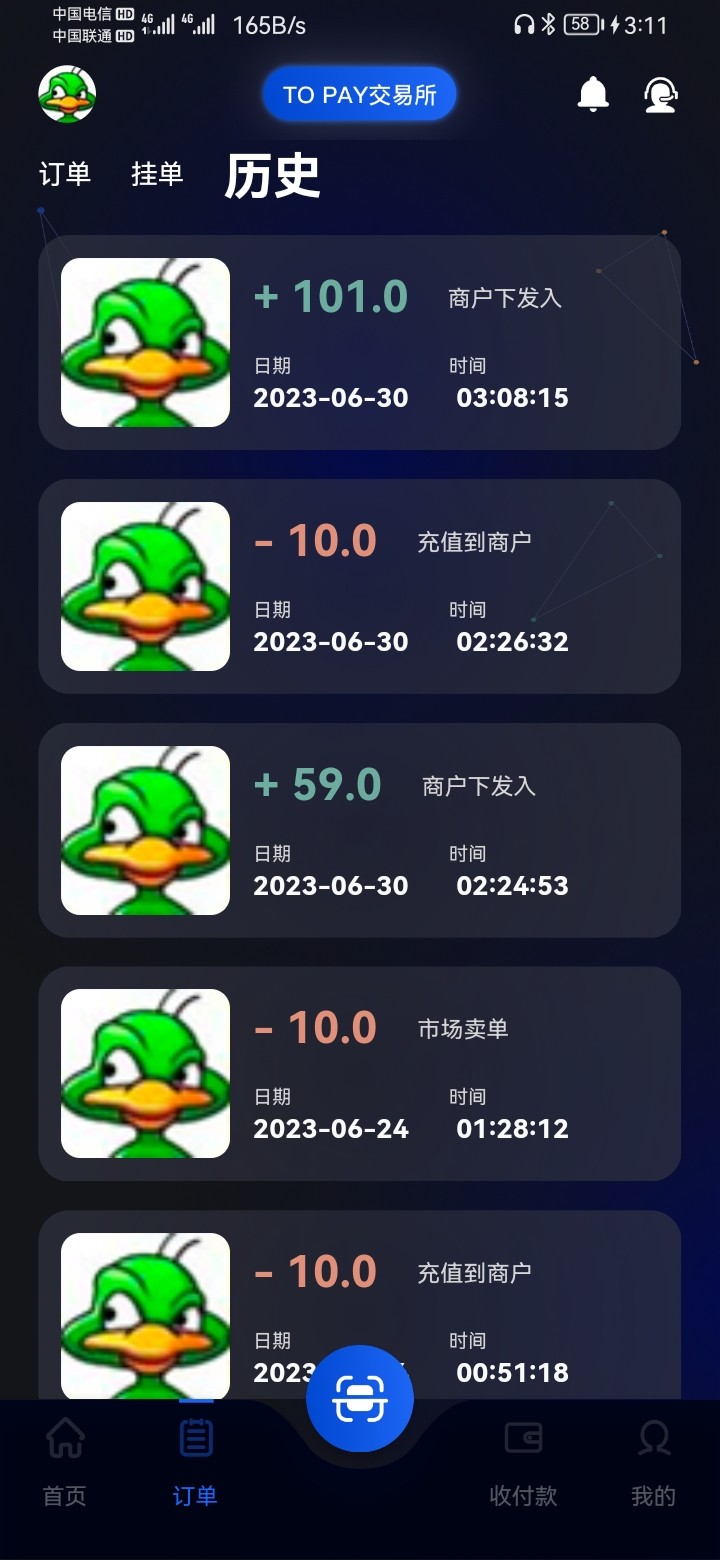Tap the duck profile avatar
Image resolution: width=720 pixels, height=1560 pixels.
point(67,94)
